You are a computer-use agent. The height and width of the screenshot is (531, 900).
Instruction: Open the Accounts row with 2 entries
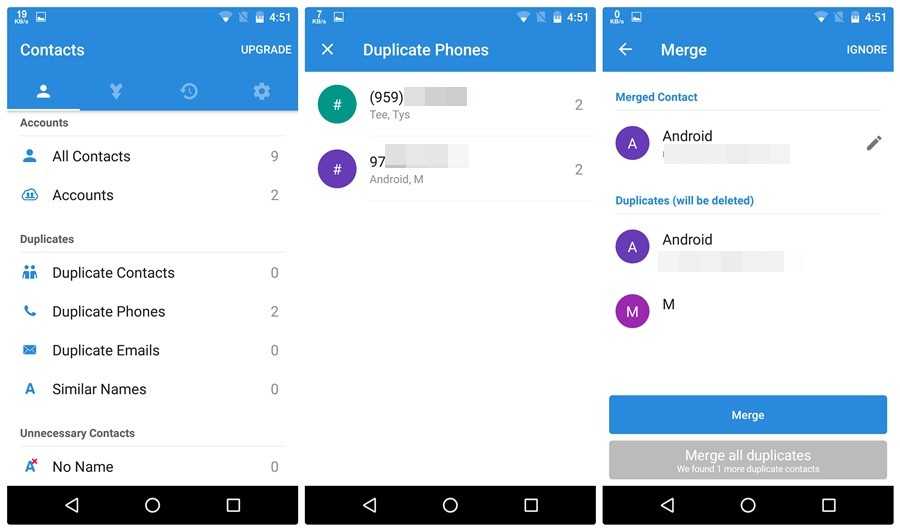[150, 195]
